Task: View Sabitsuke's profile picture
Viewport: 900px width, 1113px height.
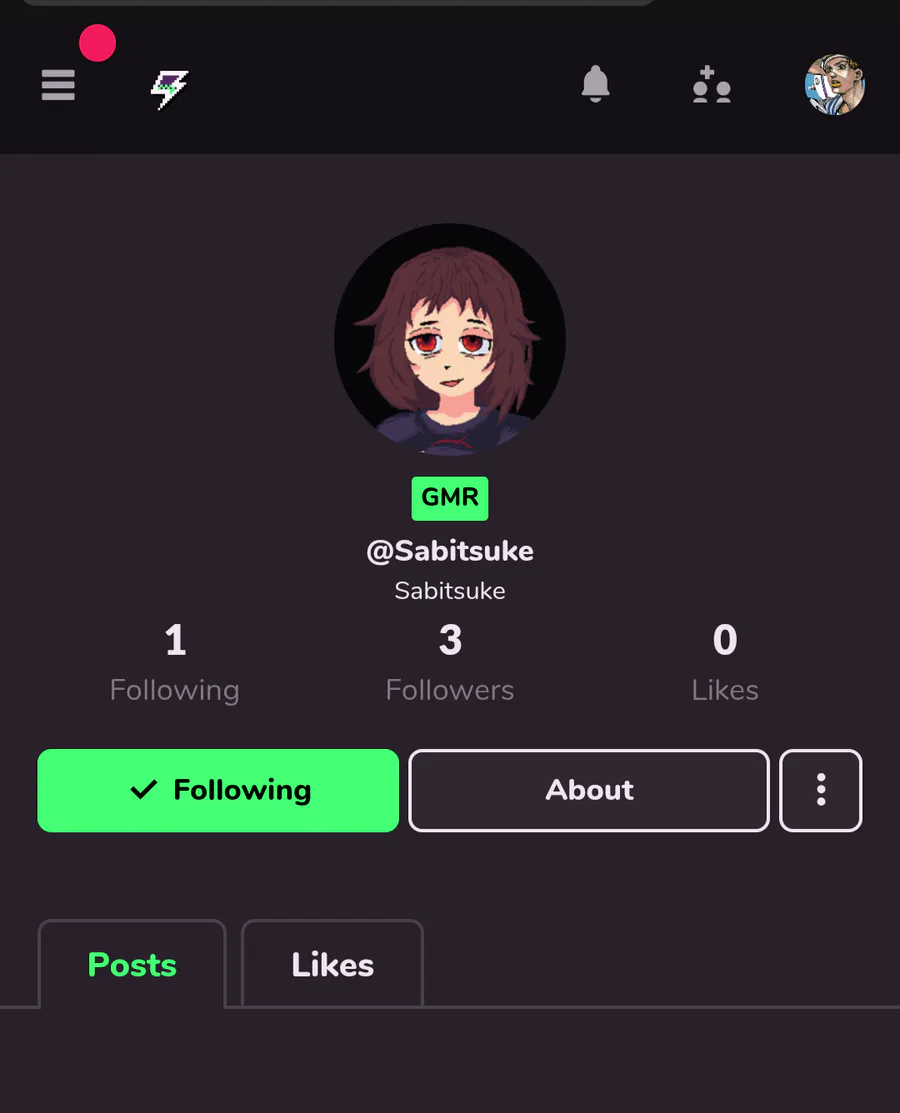Action: [x=450, y=339]
